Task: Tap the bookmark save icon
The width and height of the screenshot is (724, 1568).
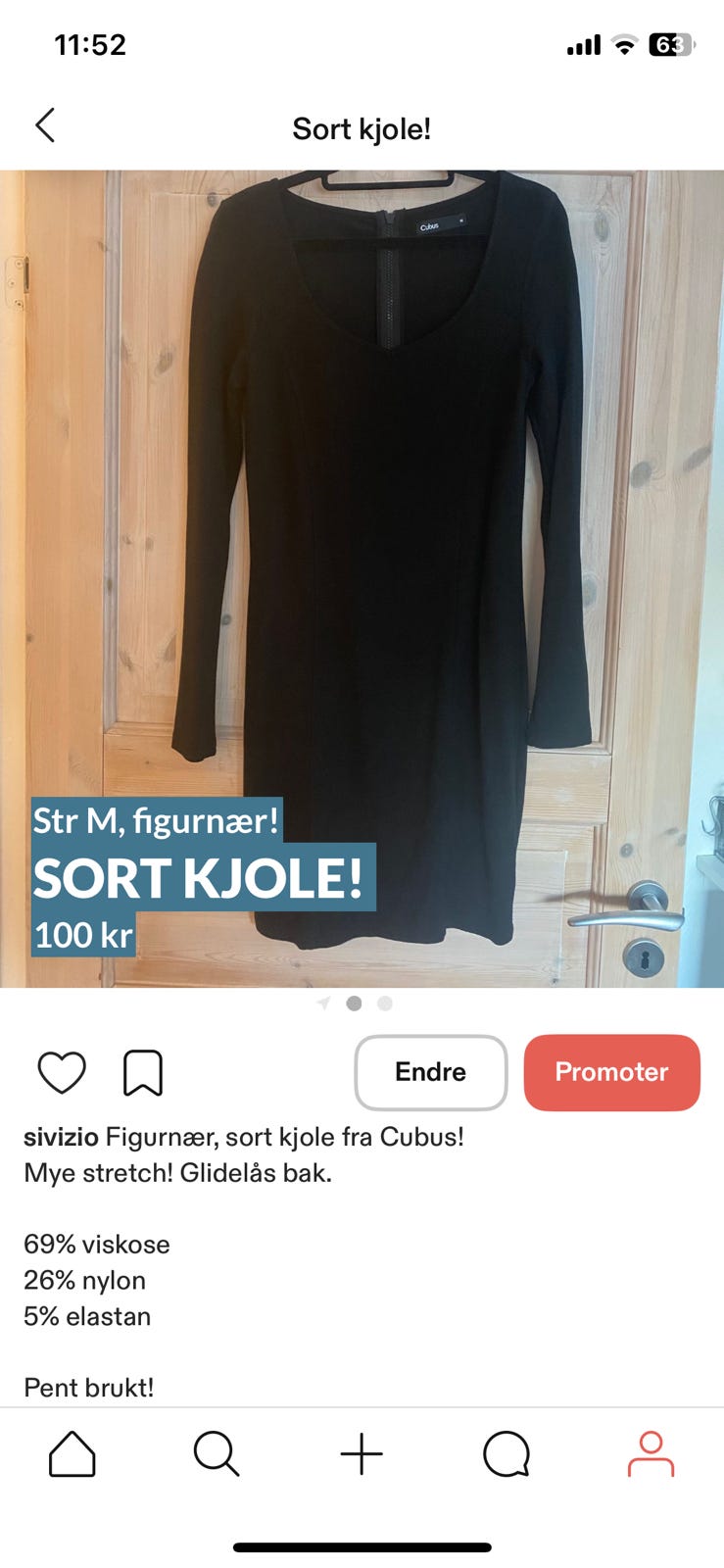Action: (144, 1072)
